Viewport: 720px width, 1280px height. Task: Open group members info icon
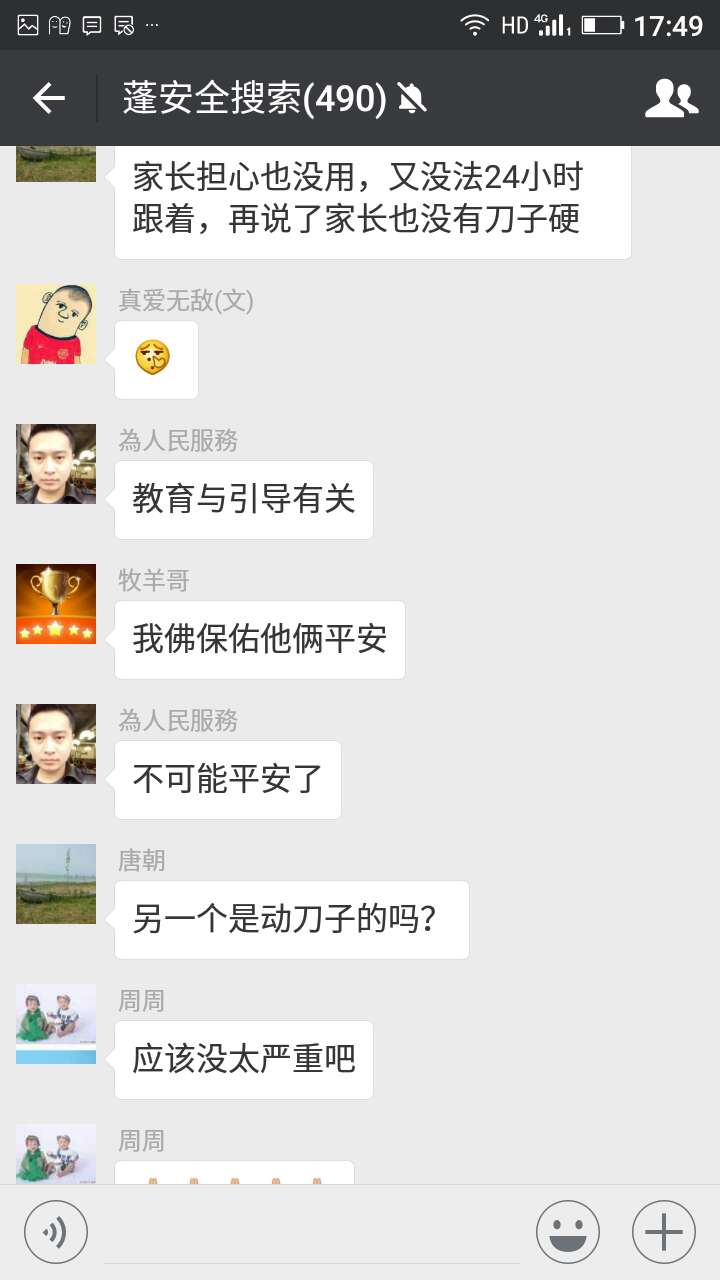(671, 98)
